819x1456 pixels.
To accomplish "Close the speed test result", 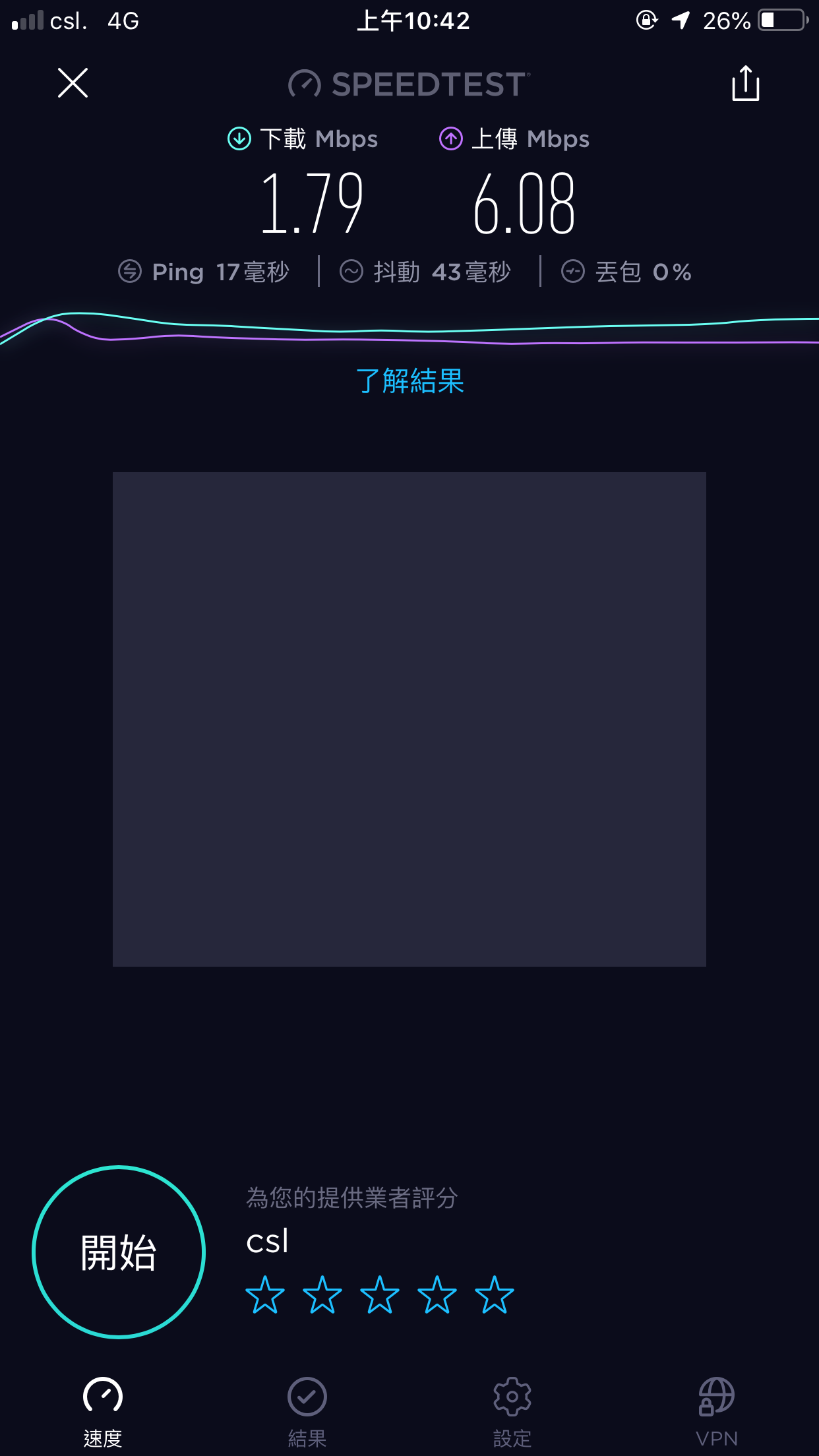I will pos(73,83).
